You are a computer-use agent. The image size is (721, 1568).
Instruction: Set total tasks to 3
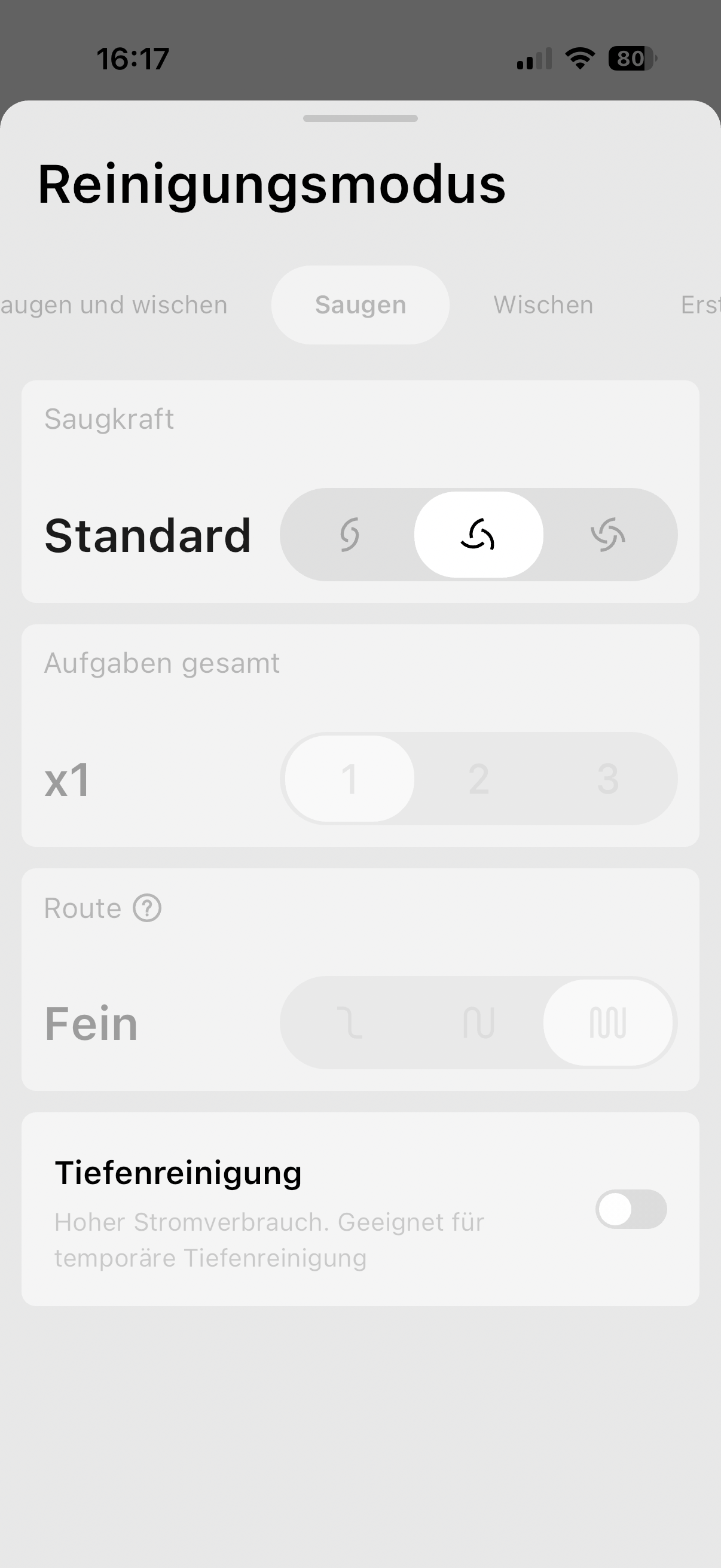[x=608, y=779]
